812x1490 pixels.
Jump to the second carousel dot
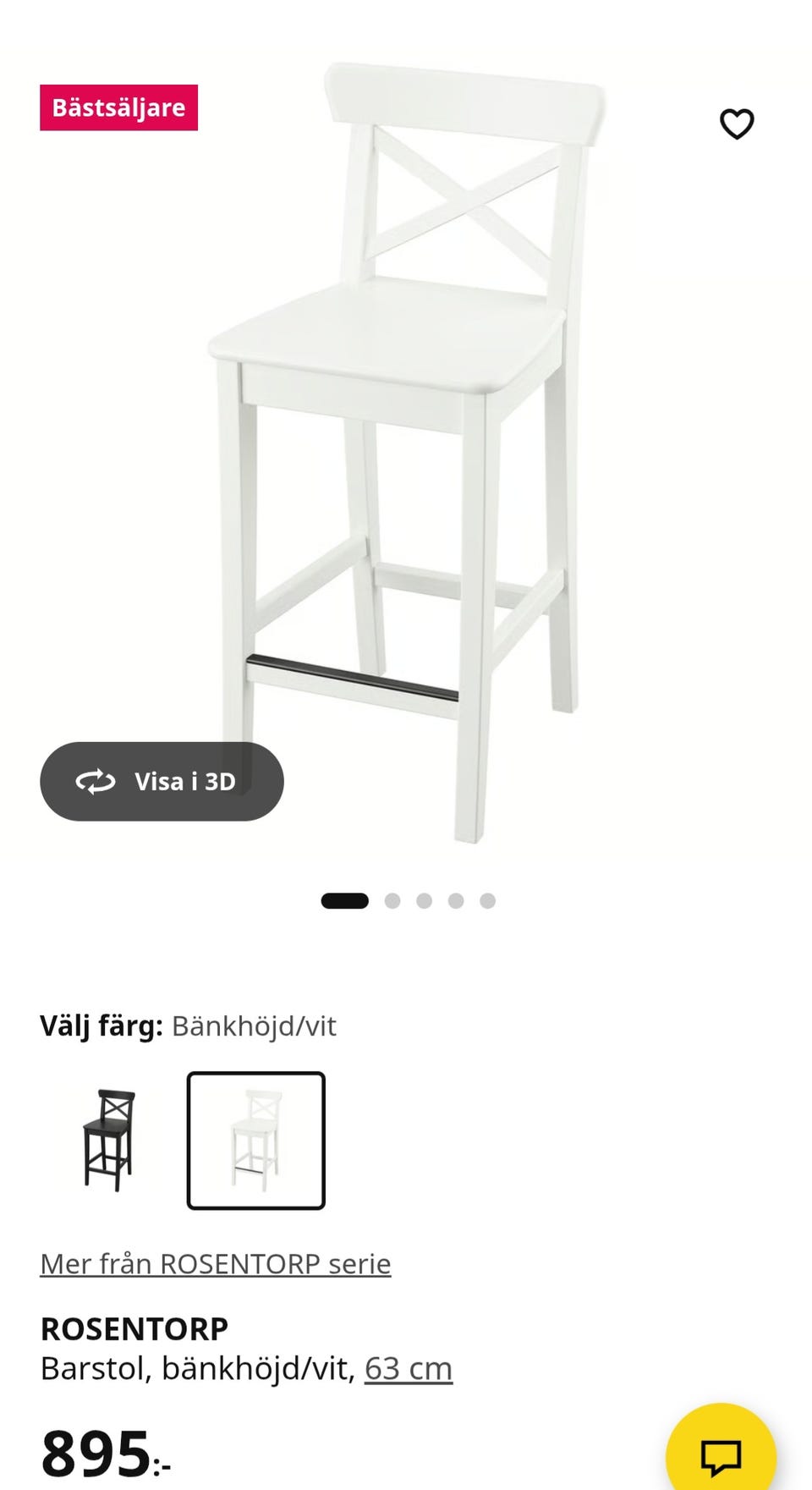[x=392, y=899]
